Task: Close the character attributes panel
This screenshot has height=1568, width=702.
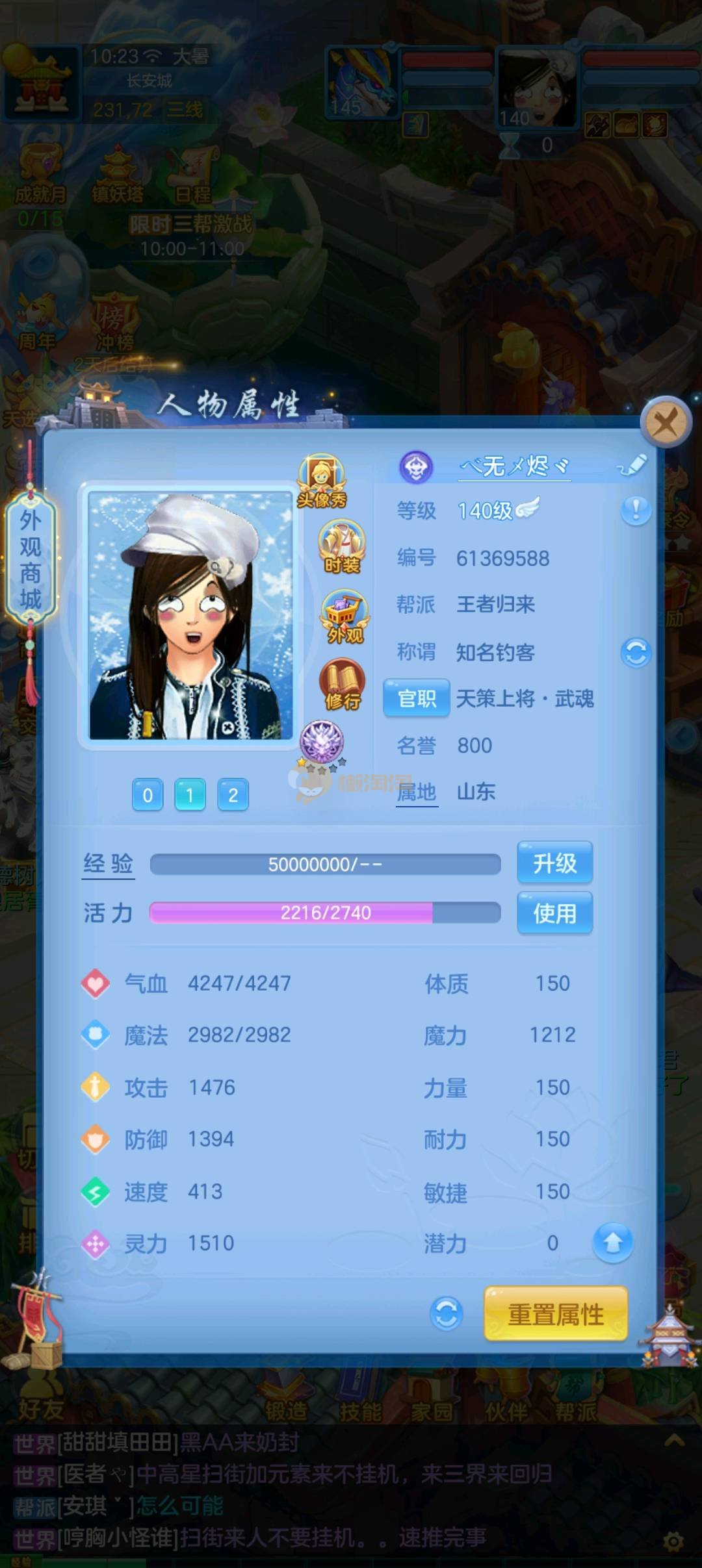Action: (x=666, y=424)
